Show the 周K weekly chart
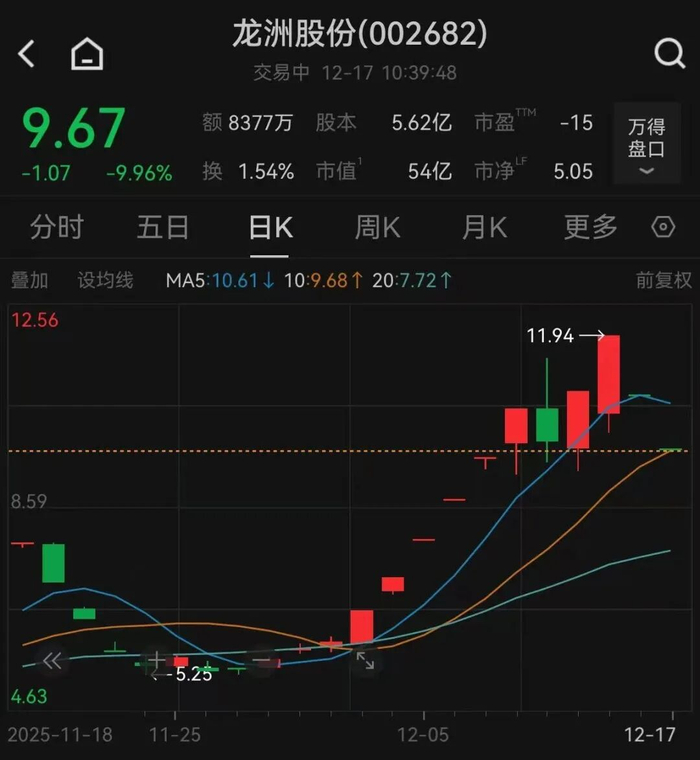The height and width of the screenshot is (760, 700). tap(377, 228)
